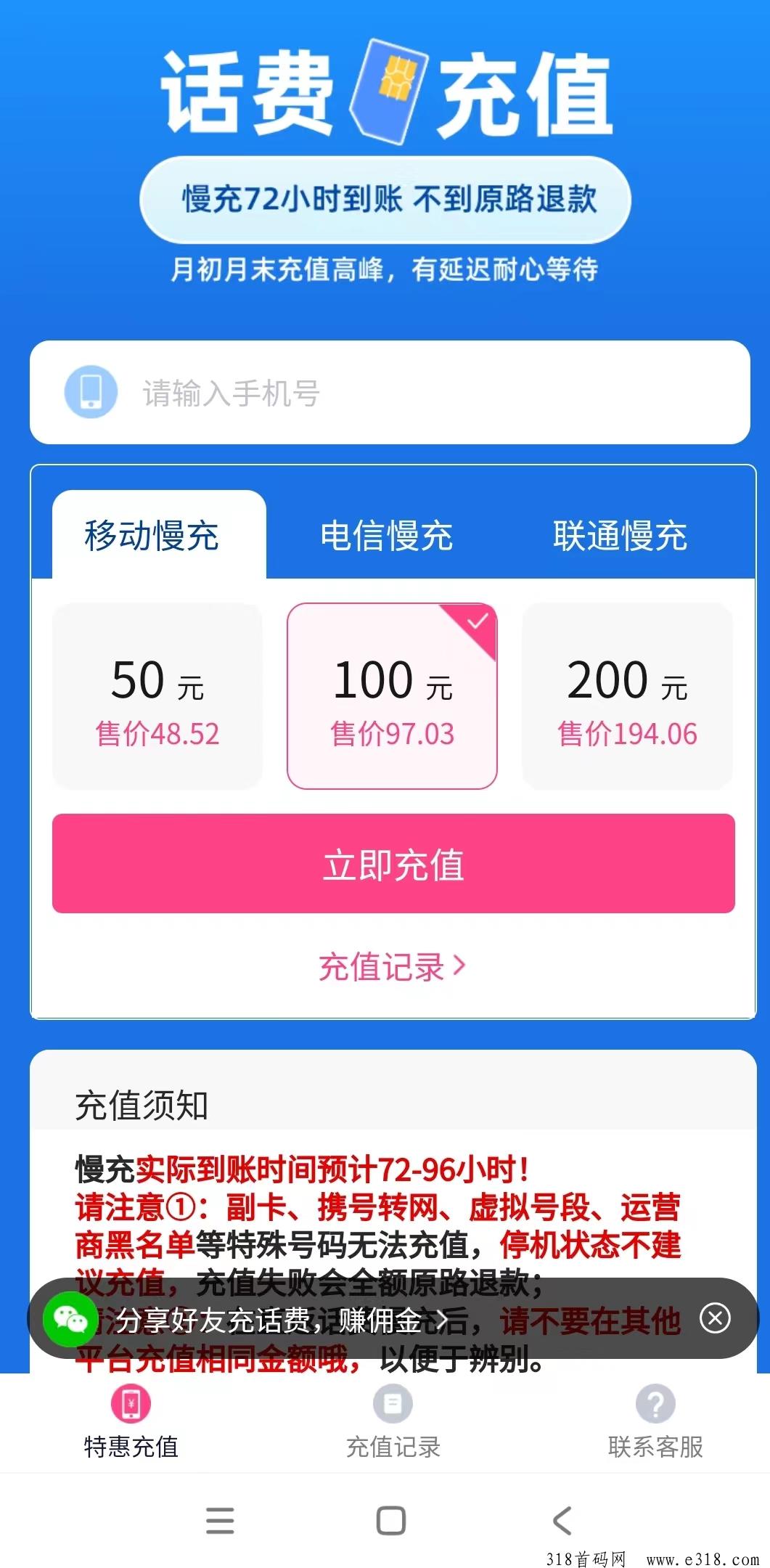770x1568 pixels.
Task: Go back with the system back button
Action: coord(563,1520)
